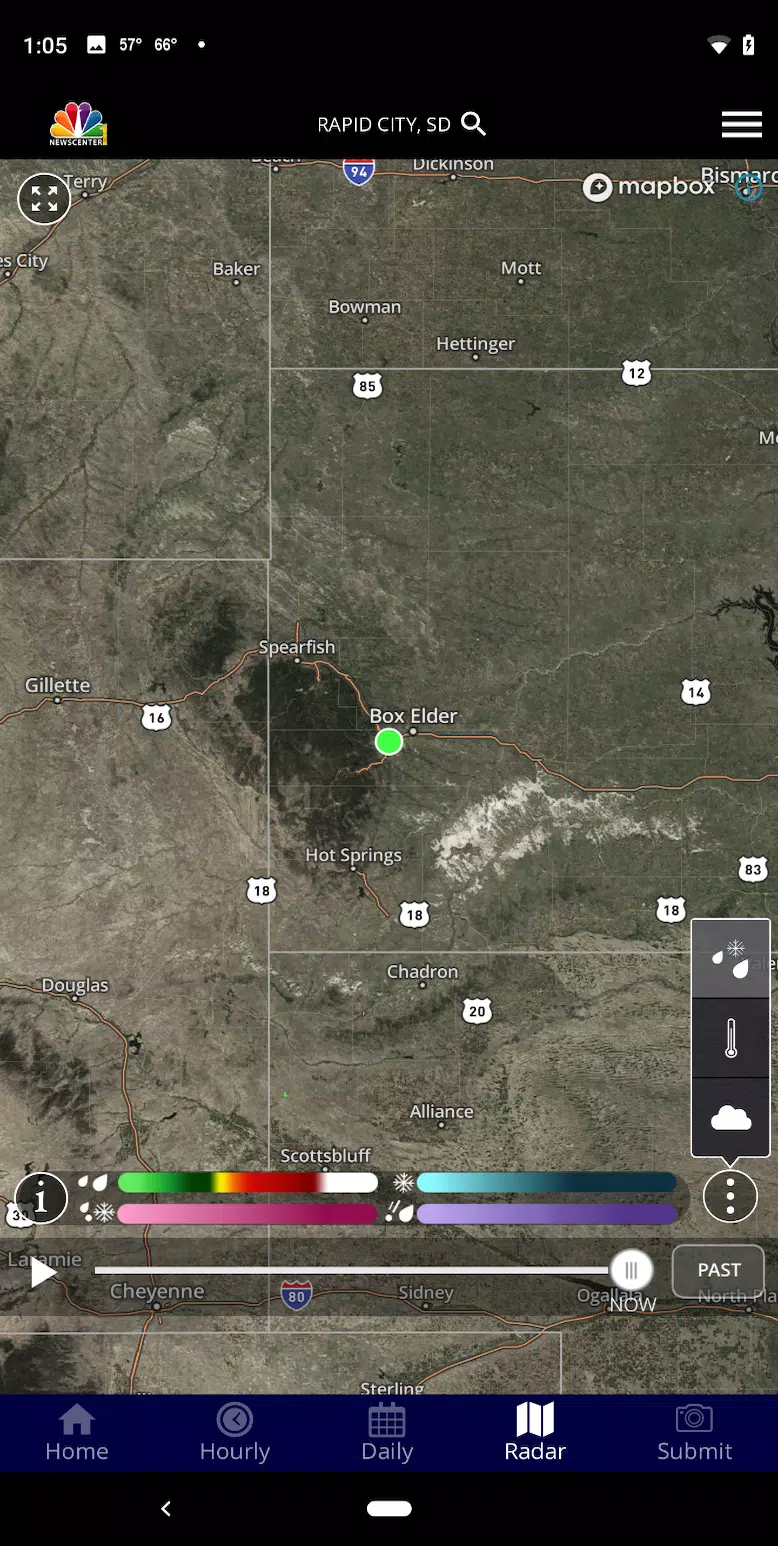Select the temperature map layer

(730, 1038)
